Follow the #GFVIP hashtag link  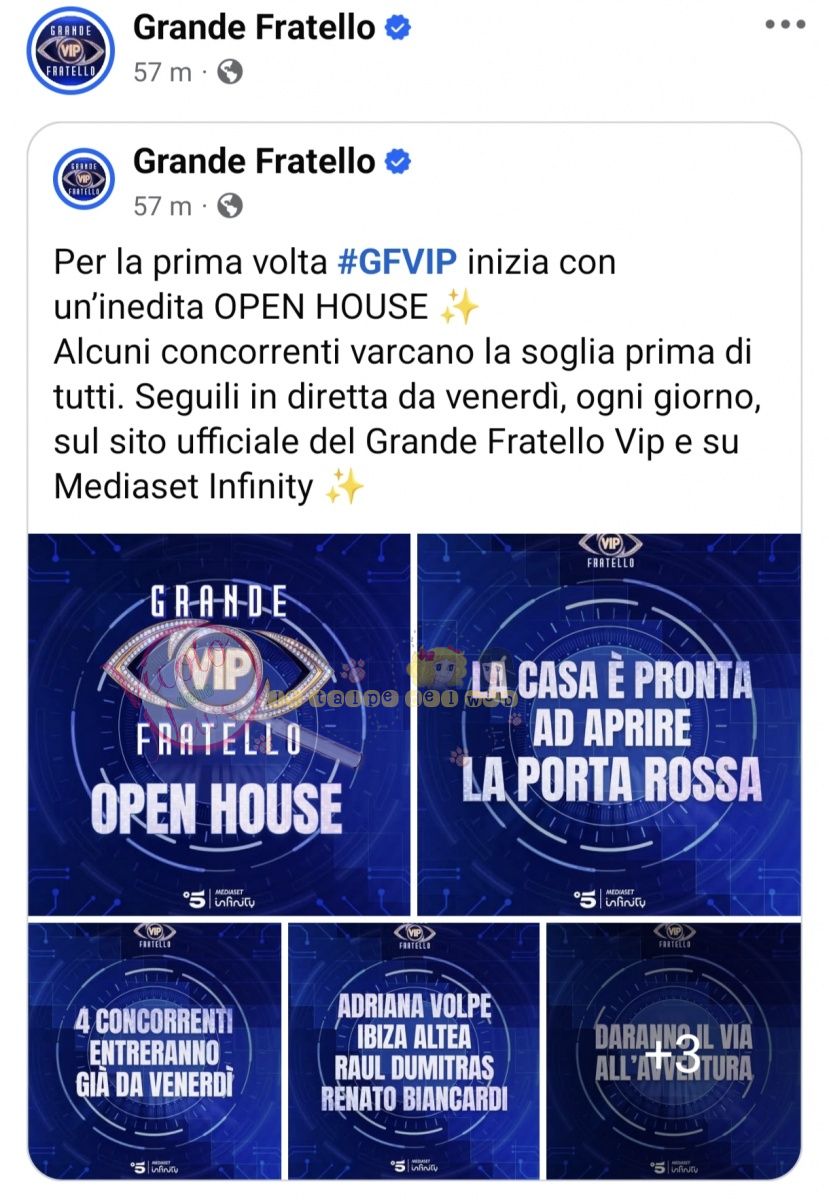[397, 262]
